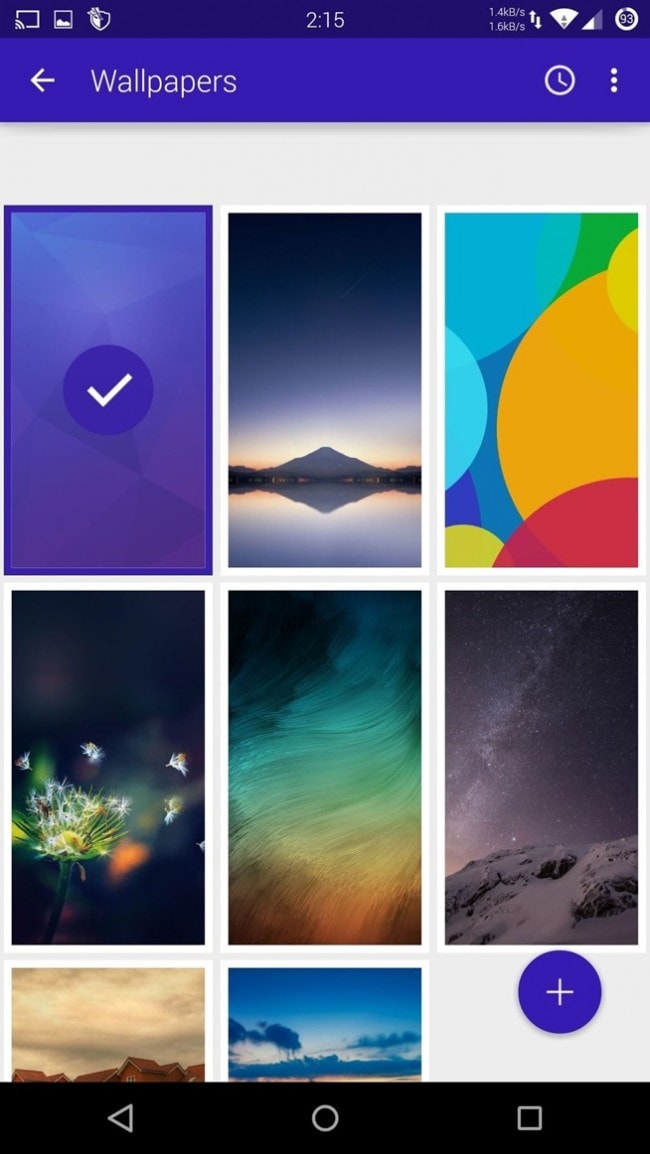Choose the mountain reflection sunset wallpaper
This screenshot has width=650, height=1154.
(325, 390)
